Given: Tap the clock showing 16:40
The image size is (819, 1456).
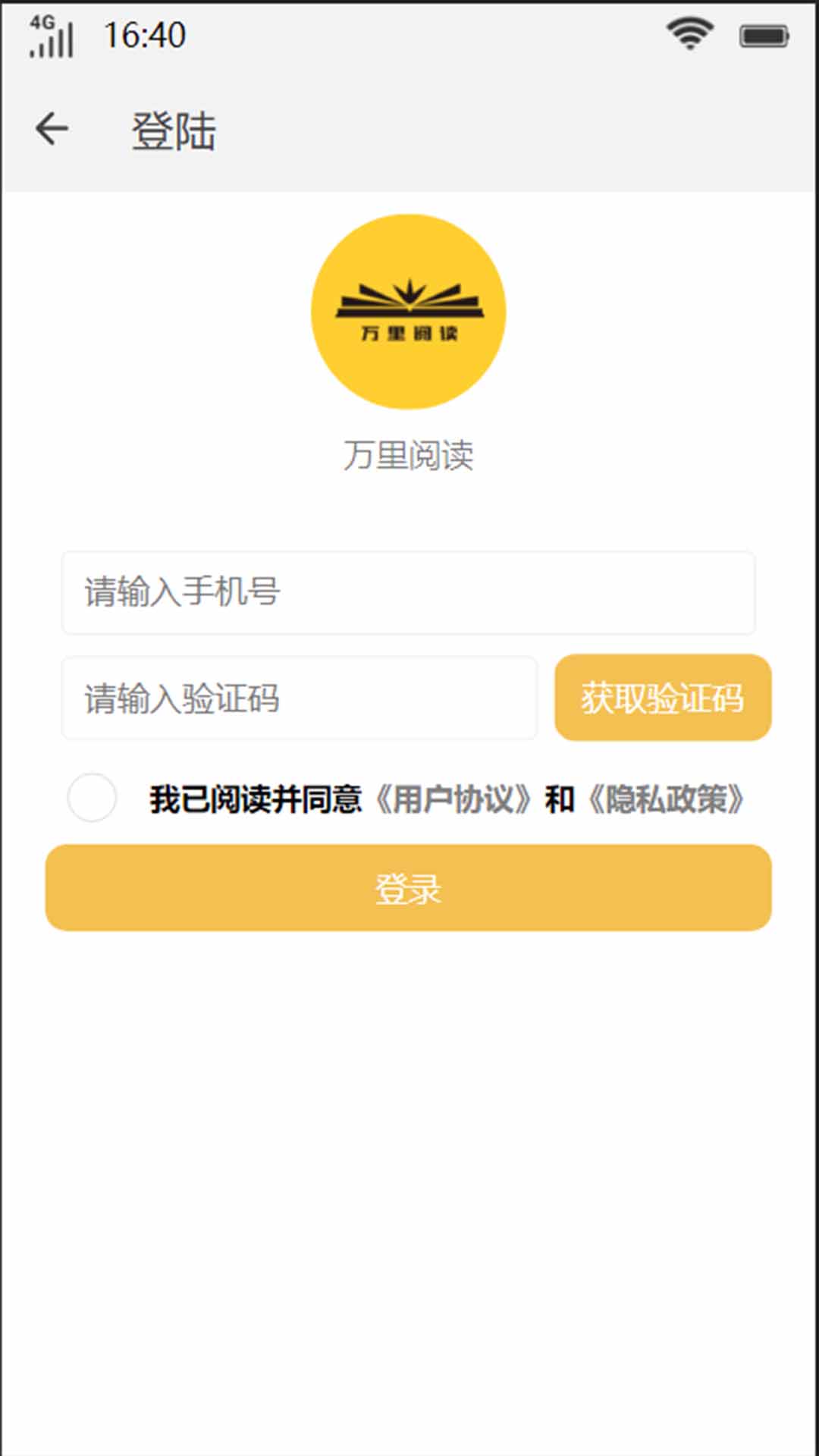Looking at the screenshot, I should (x=144, y=33).
